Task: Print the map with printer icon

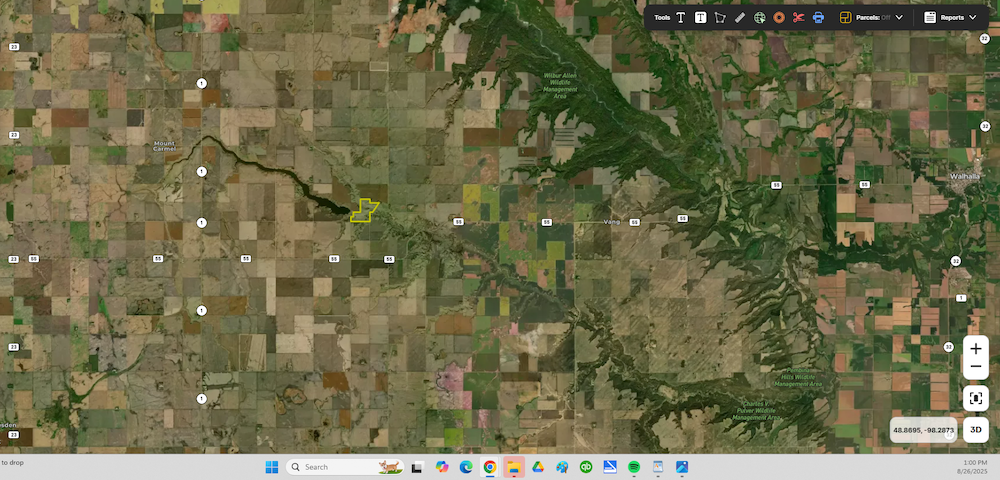Action: [818, 17]
